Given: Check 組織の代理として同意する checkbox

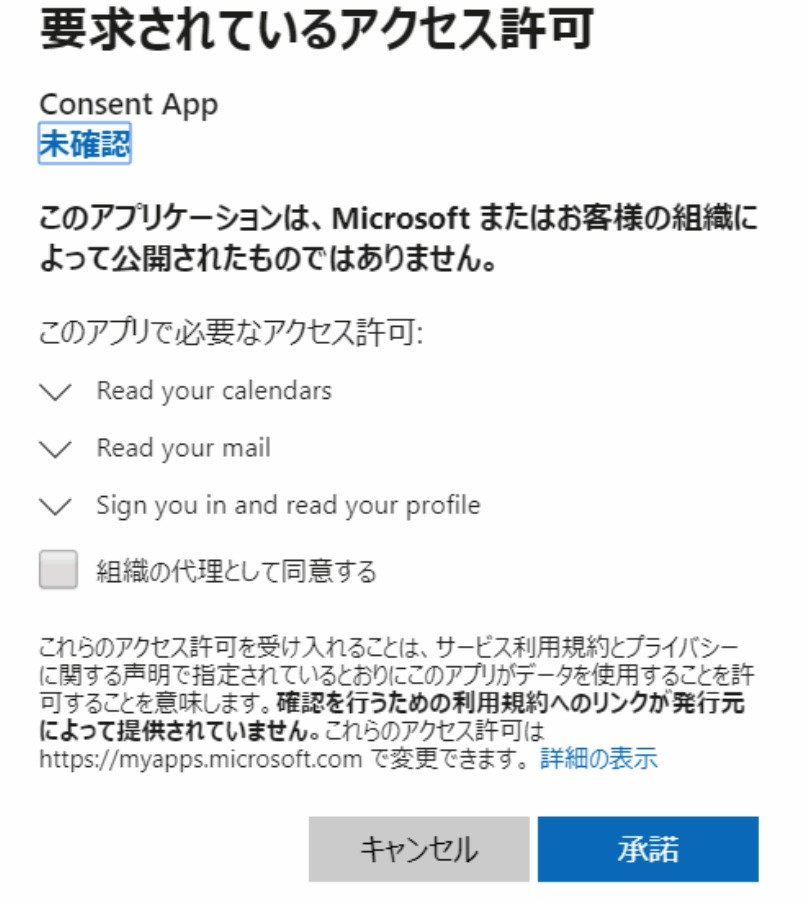Looking at the screenshot, I should pos(59,571).
